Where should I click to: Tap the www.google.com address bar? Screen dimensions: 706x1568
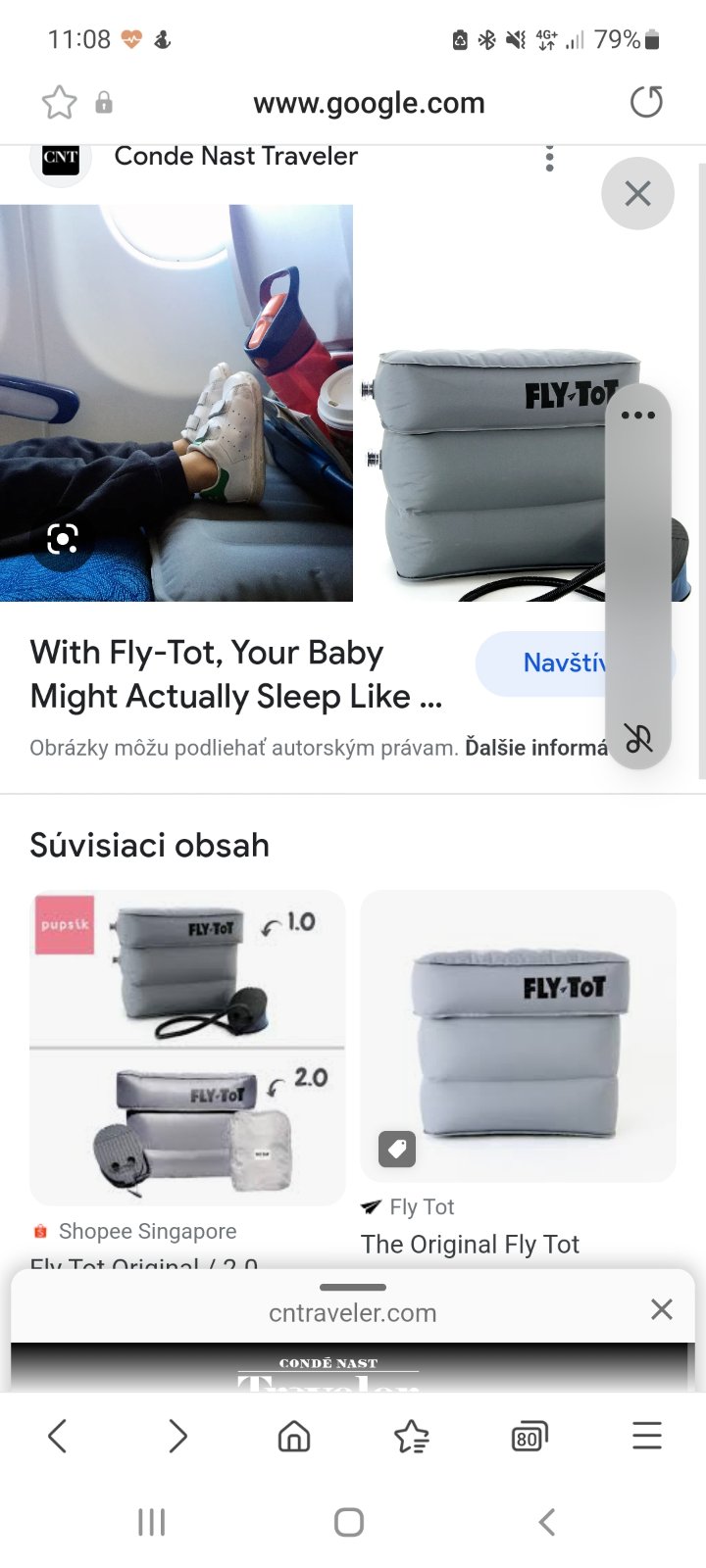coord(369,103)
